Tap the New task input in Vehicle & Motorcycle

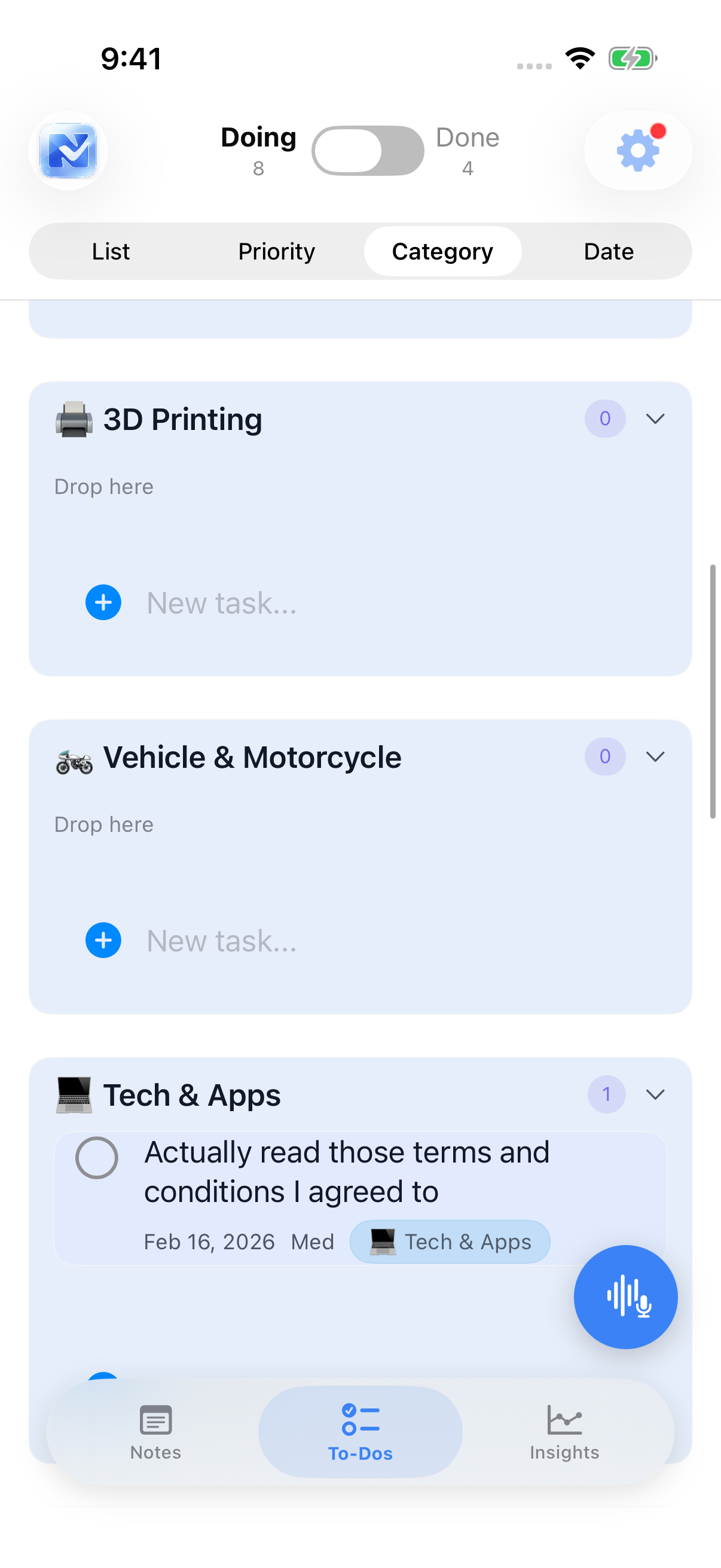(x=221, y=941)
